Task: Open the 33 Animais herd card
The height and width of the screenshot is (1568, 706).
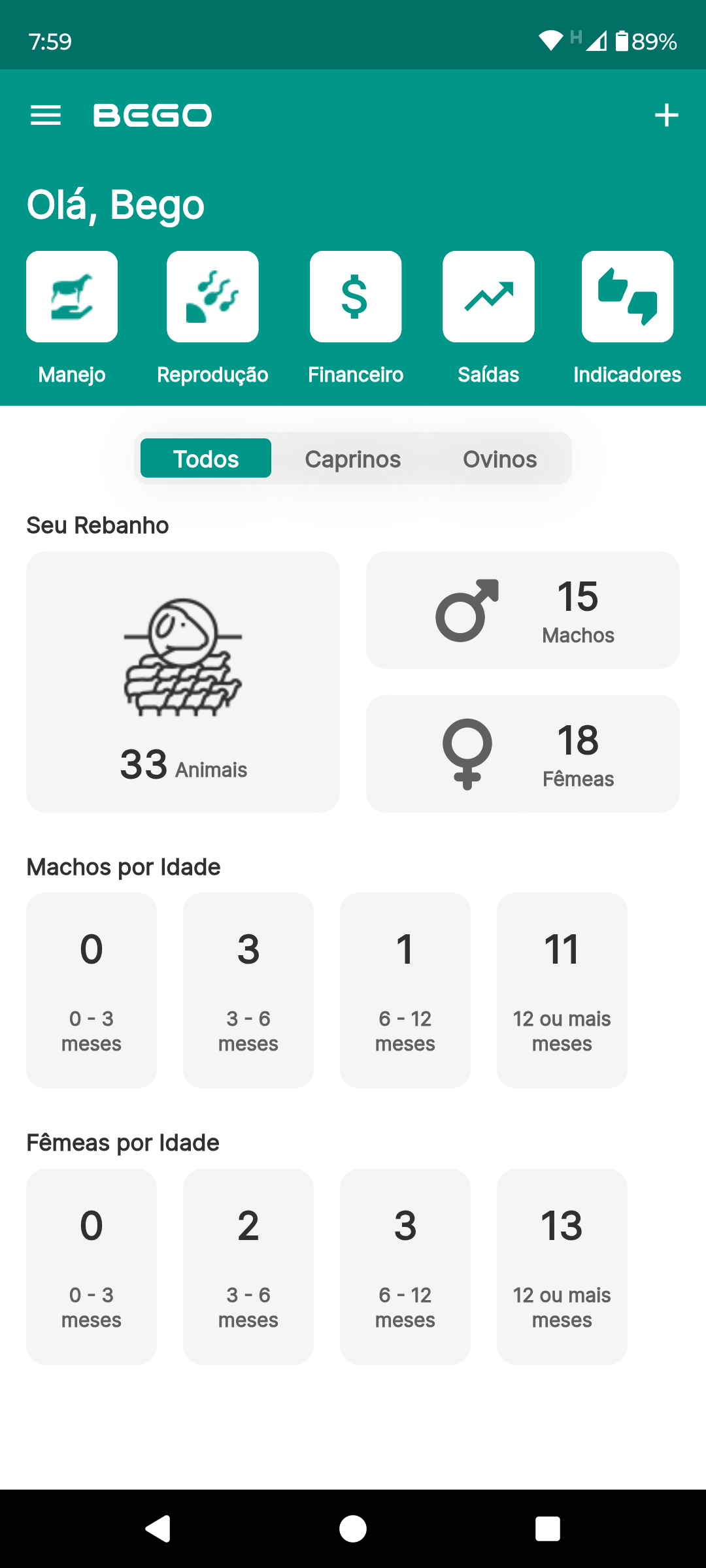Action: coord(183,681)
